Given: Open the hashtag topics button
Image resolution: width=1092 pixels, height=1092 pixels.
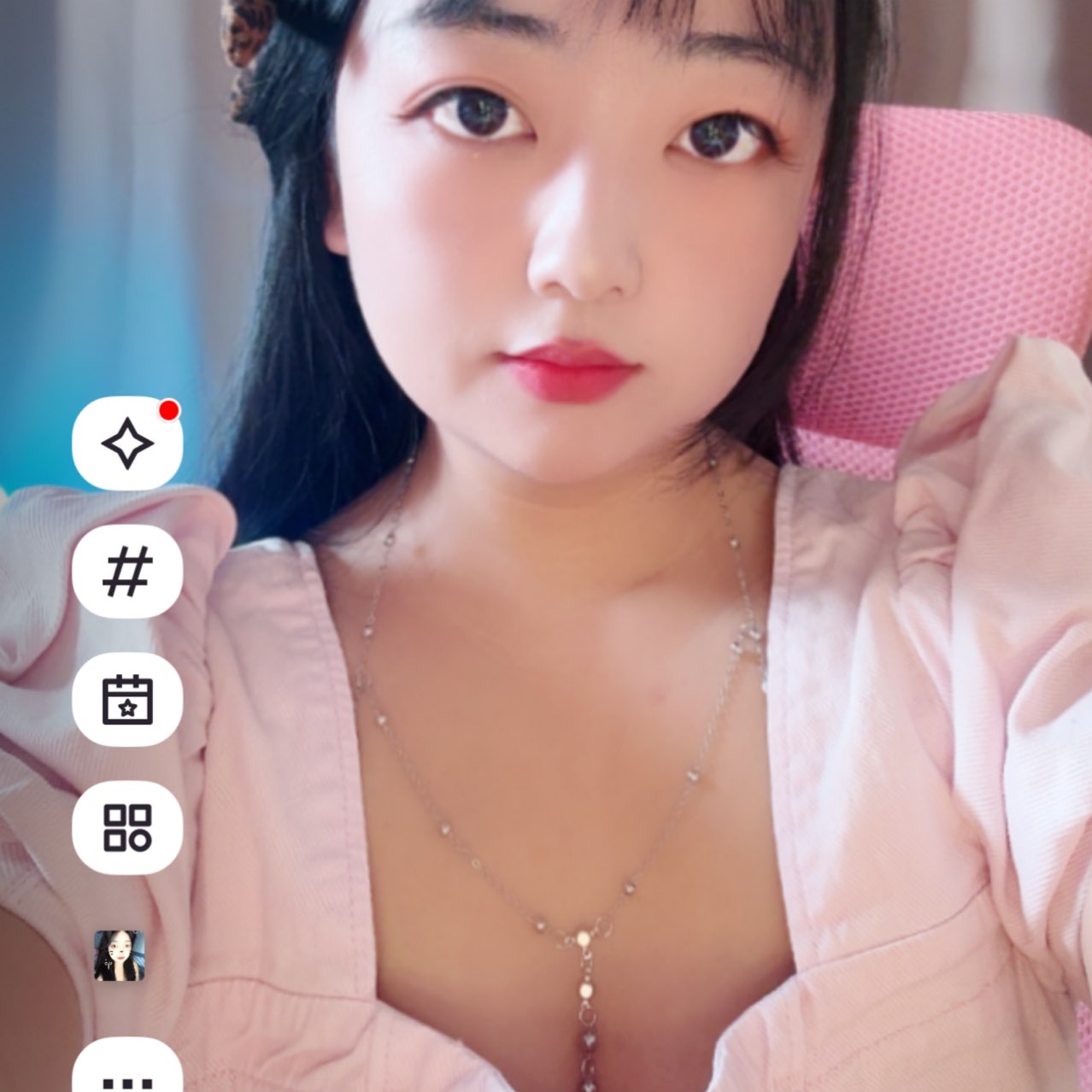Looking at the screenshot, I should point(127,571).
